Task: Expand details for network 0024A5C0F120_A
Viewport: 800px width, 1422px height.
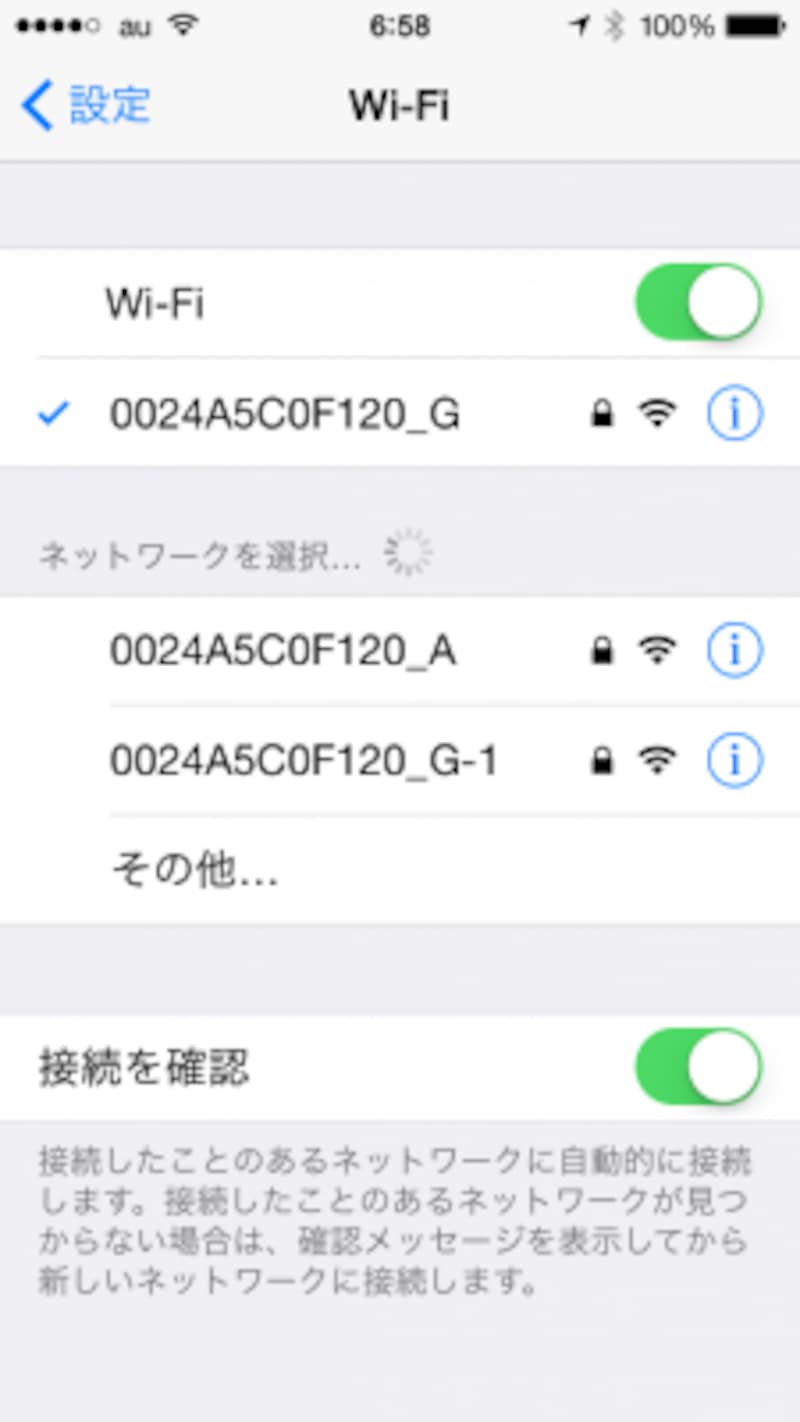Action: click(x=734, y=650)
